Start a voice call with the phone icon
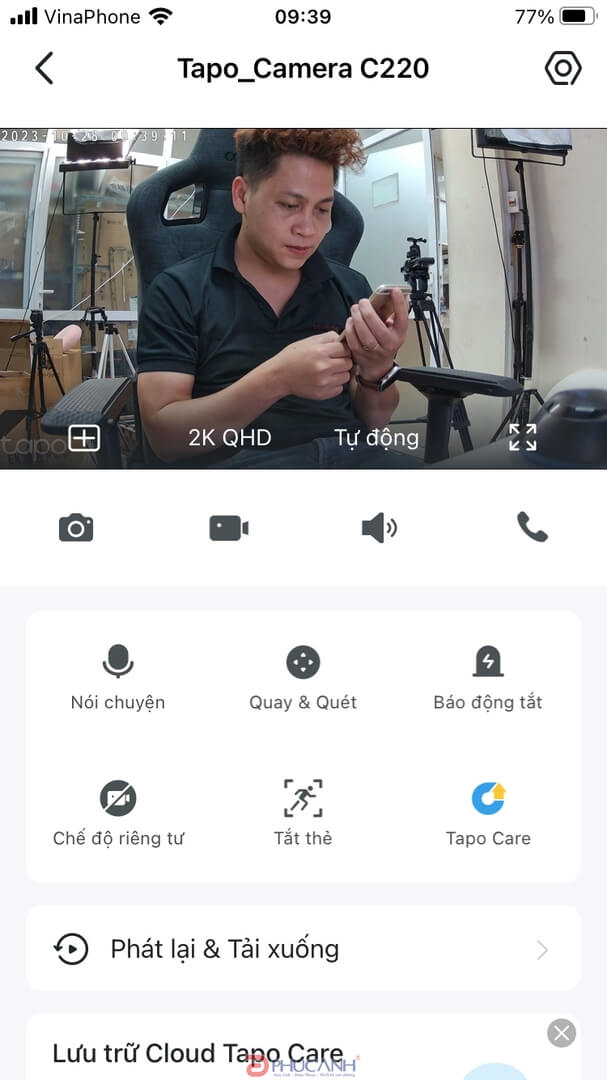607x1080 pixels. pyautogui.click(x=532, y=527)
